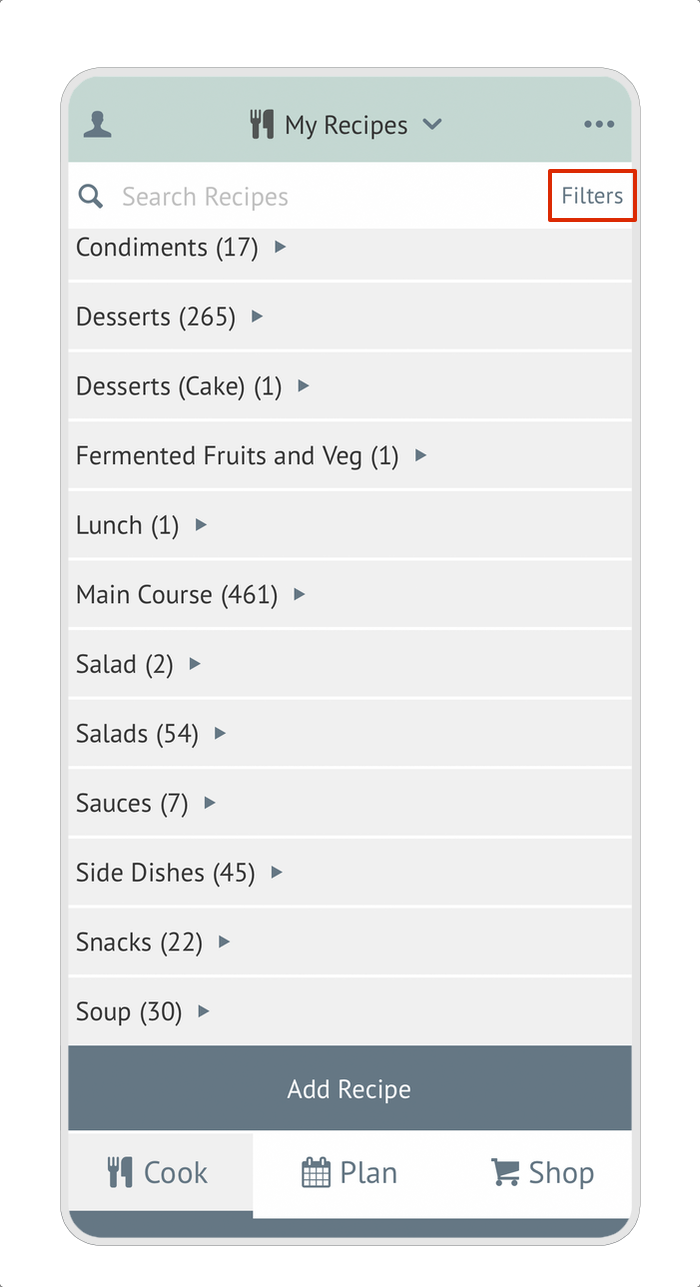Expand the Snacks (22) category

point(153,942)
